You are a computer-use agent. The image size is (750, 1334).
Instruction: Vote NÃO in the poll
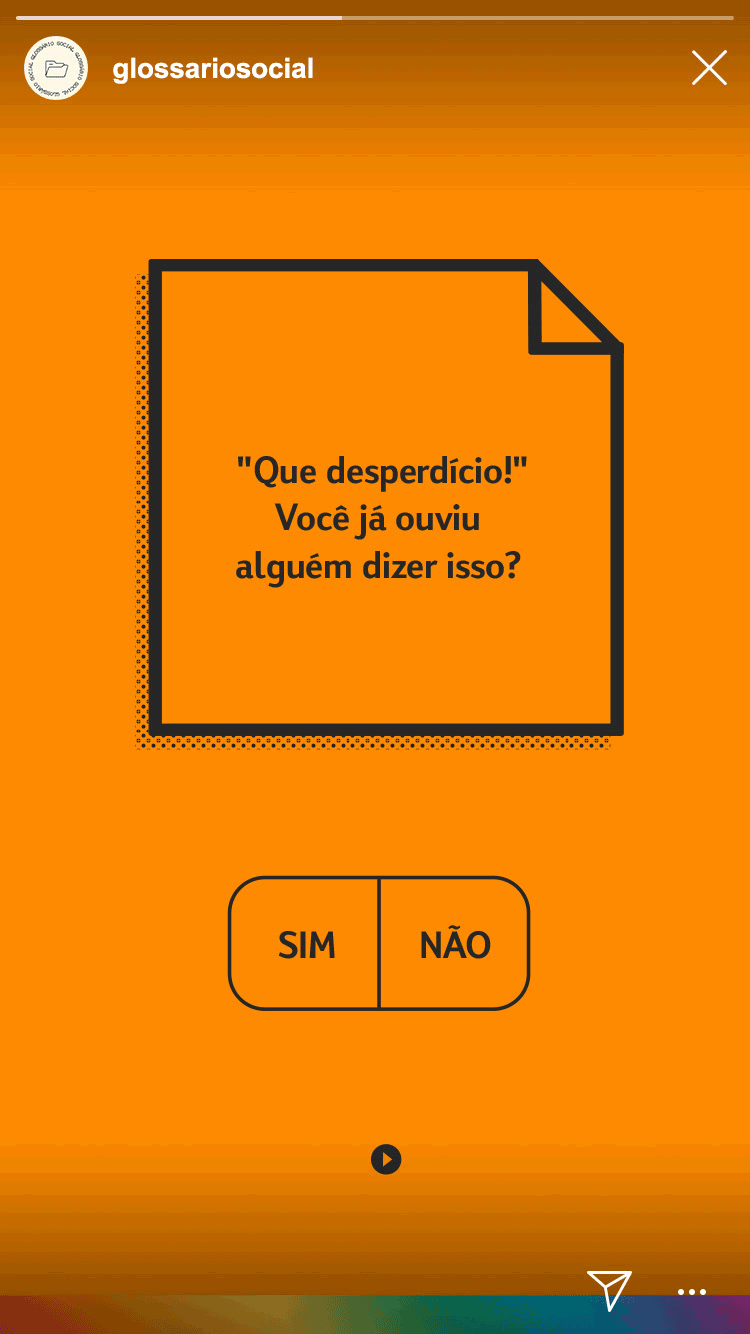click(x=455, y=944)
